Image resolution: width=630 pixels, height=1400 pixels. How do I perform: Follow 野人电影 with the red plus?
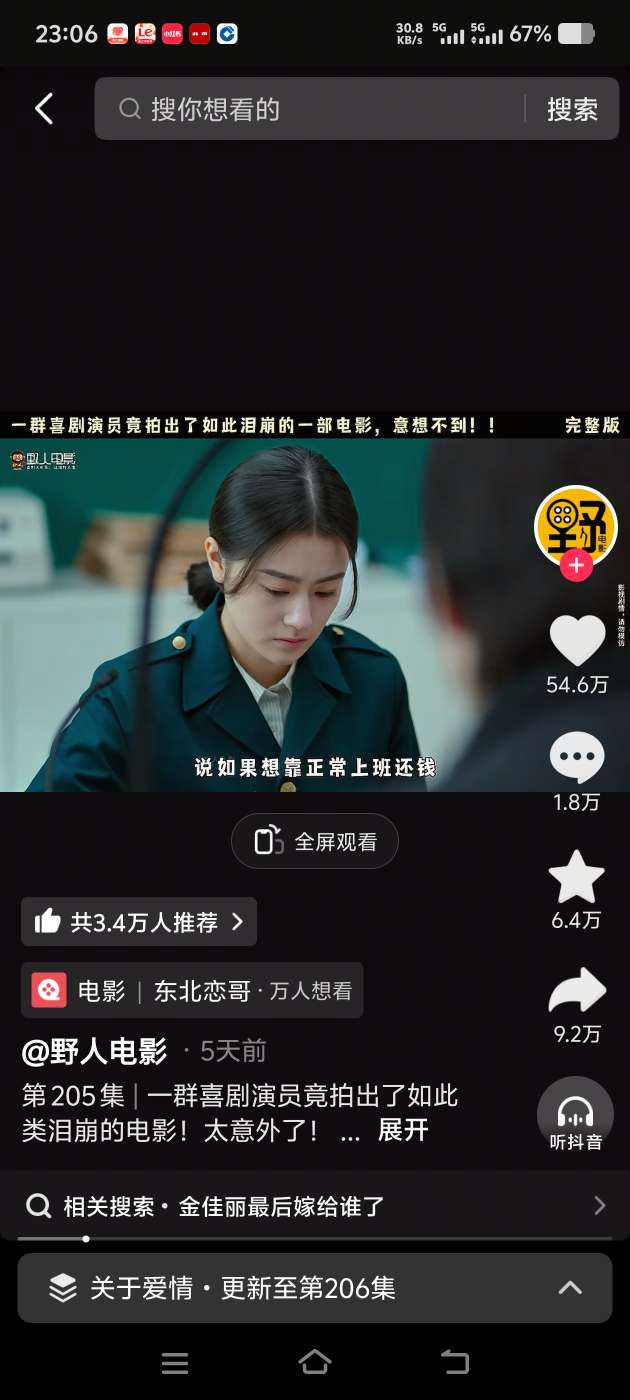point(576,565)
